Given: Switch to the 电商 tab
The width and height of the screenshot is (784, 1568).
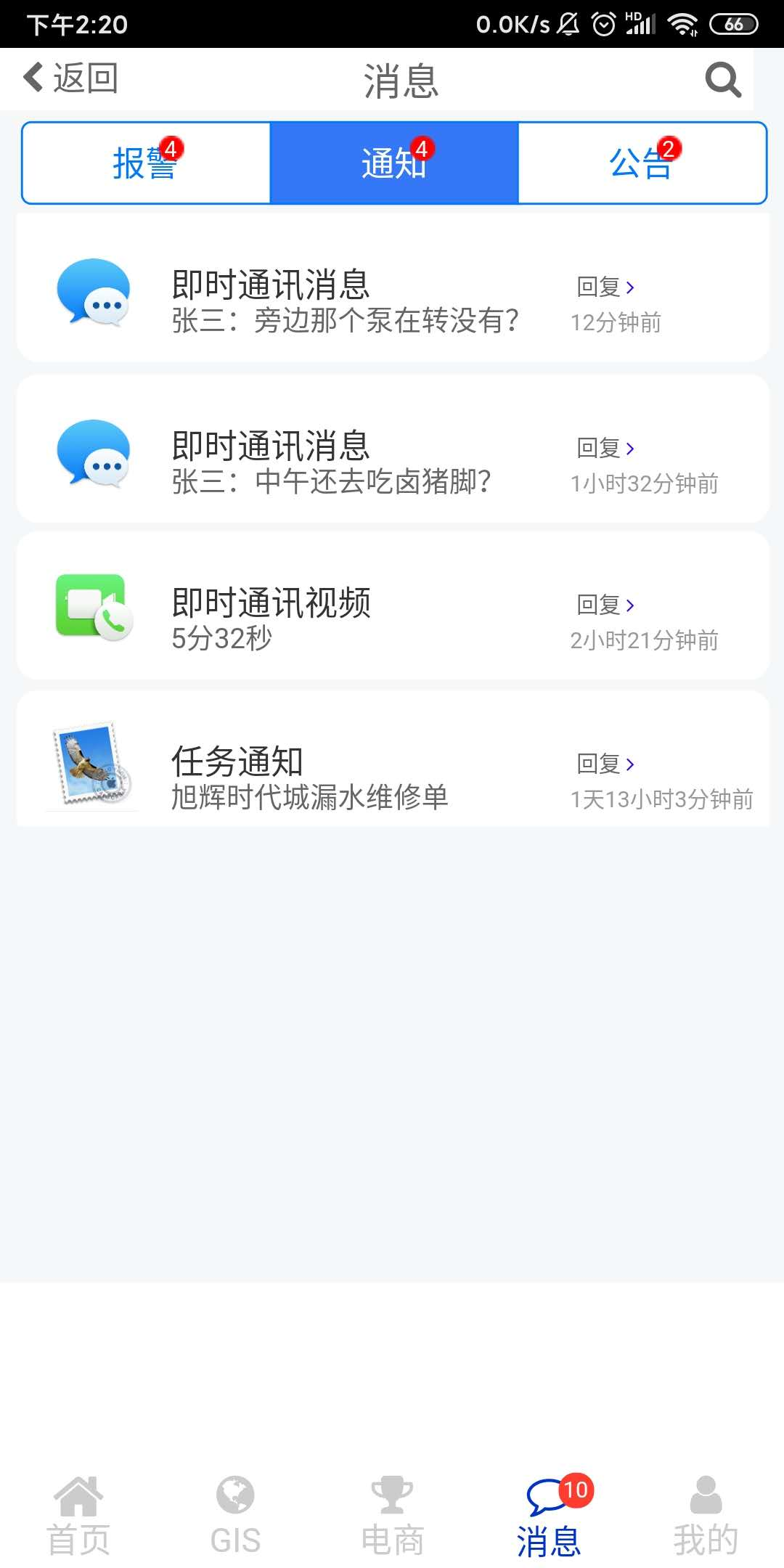Looking at the screenshot, I should 392,1516.
